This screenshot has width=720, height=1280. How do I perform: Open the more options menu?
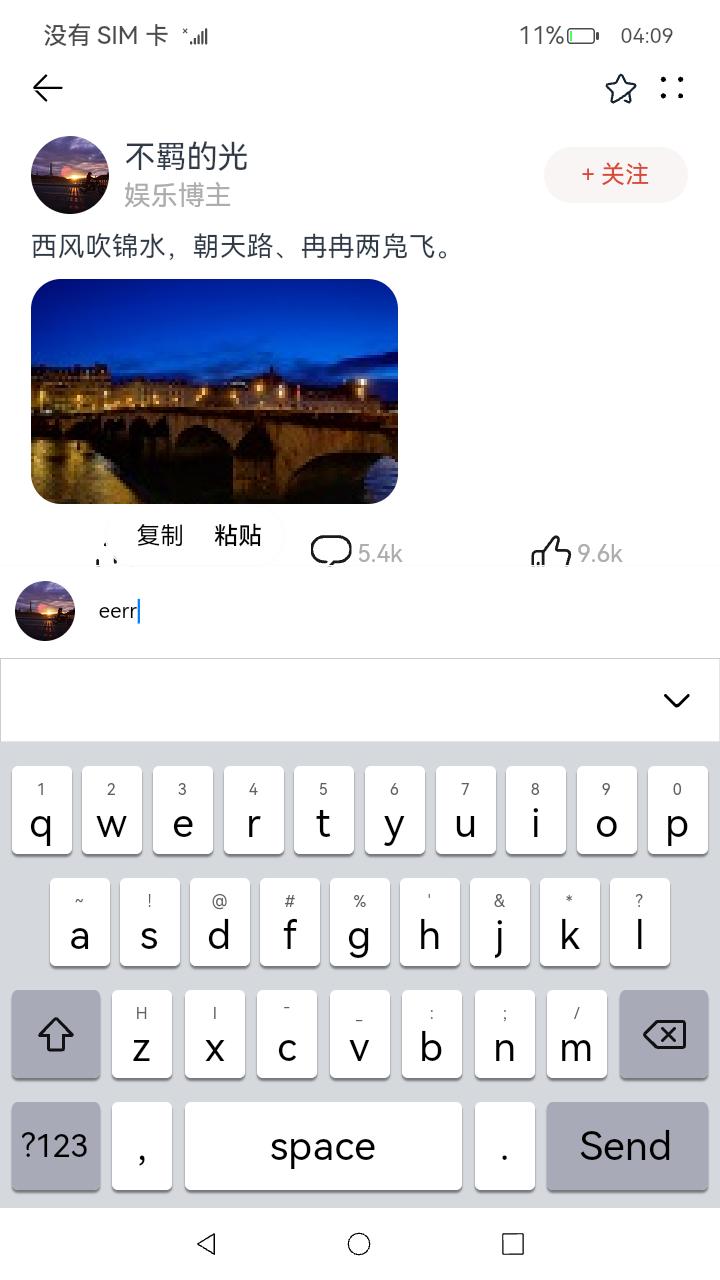coord(672,89)
